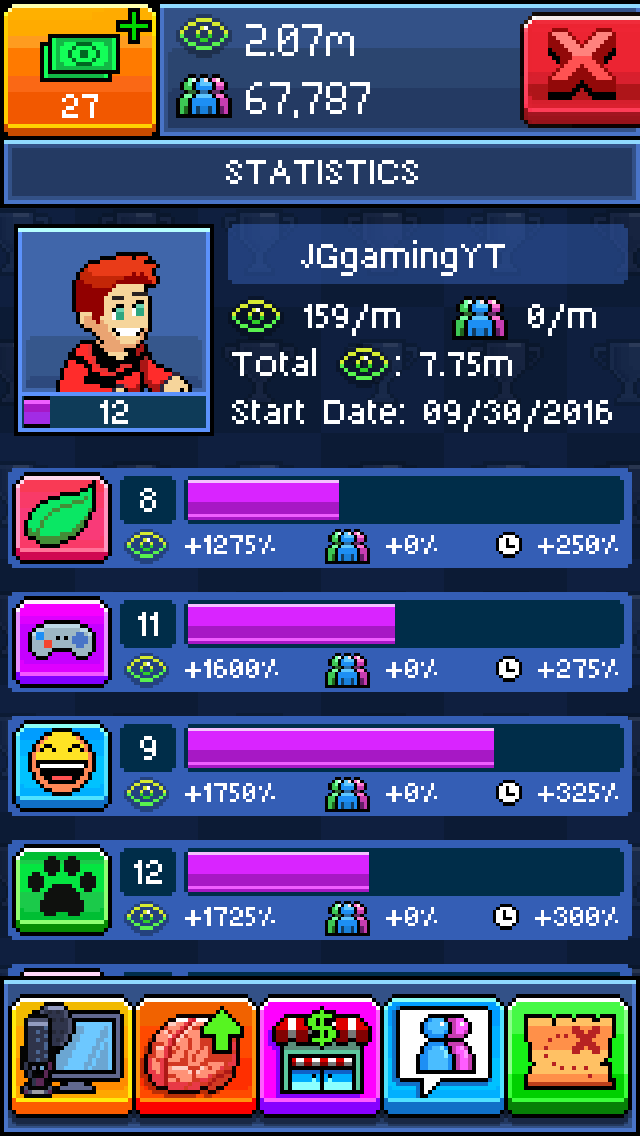Tap the JGgamingYT channel name field
The width and height of the screenshot is (640, 1136).
point(428,258)
